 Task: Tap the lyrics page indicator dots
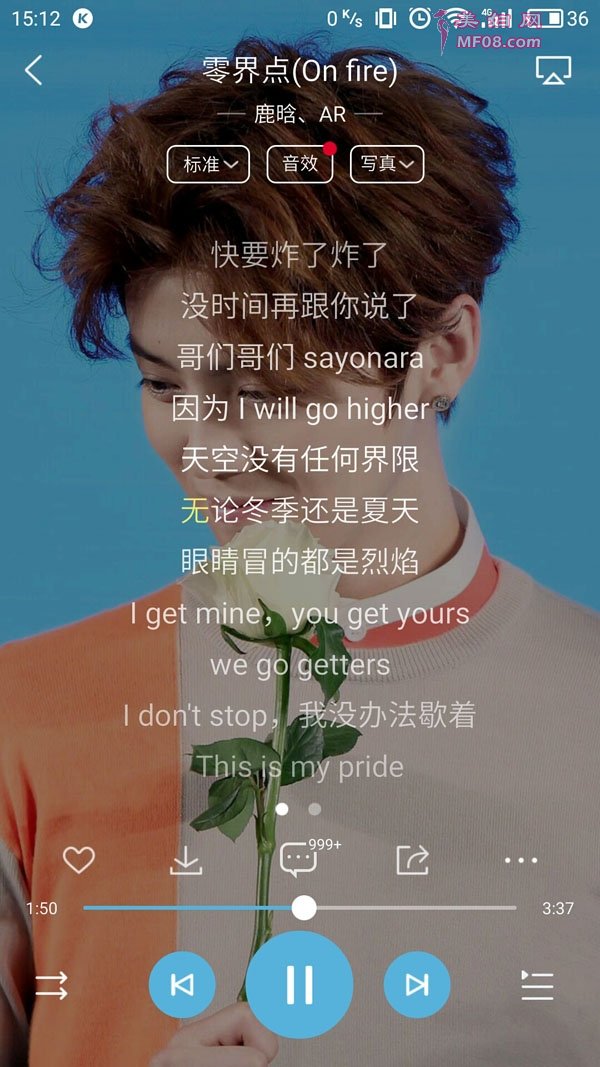tap(298, 808)
